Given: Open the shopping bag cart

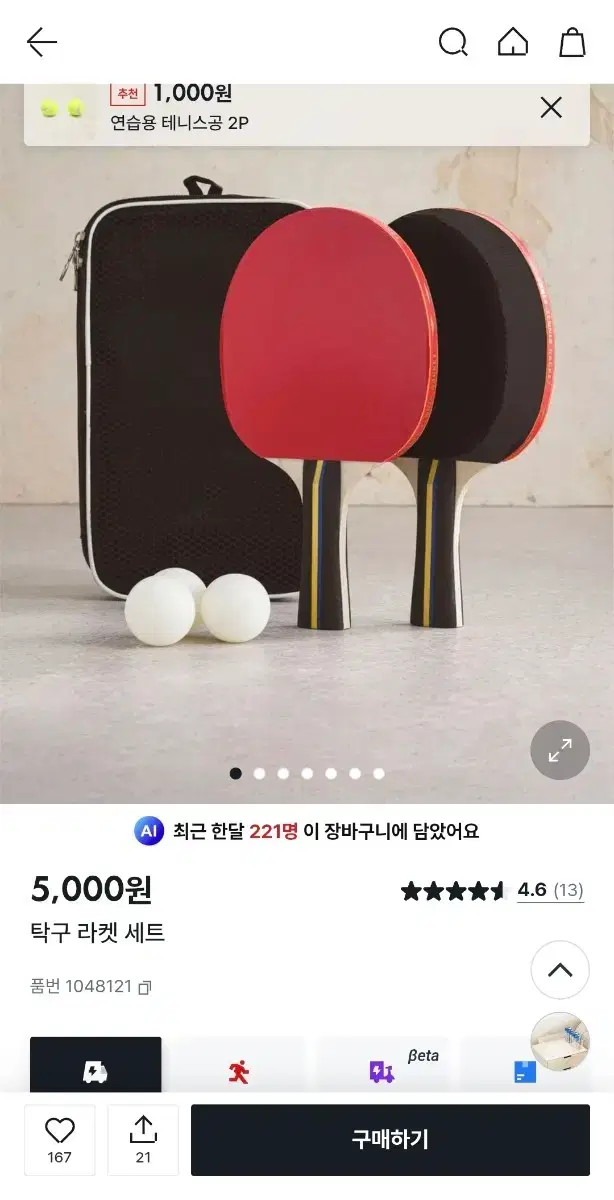Looking at the screenshot, I should (572, 42).
